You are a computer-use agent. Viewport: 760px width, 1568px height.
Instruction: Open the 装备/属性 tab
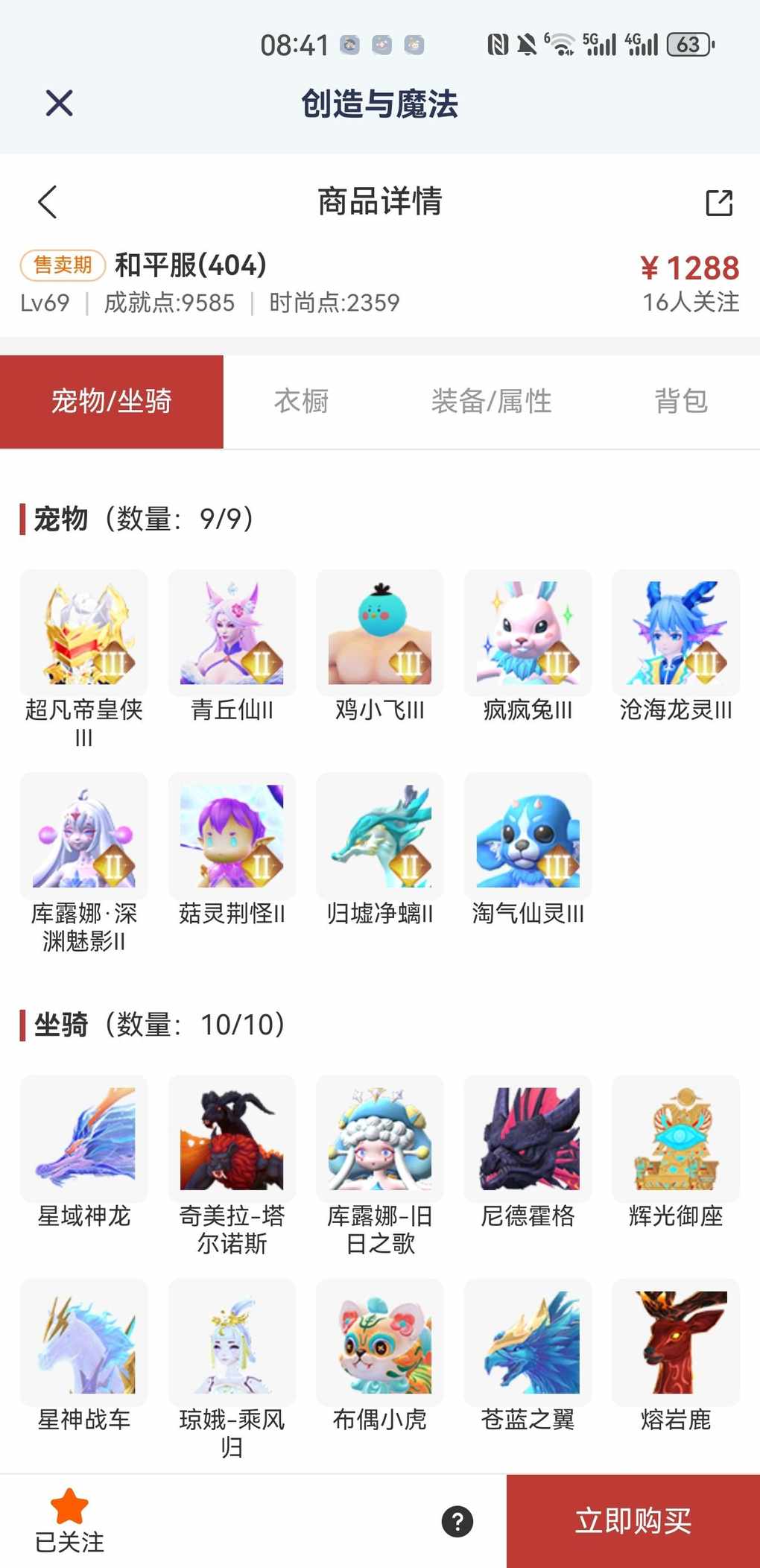(x=491, y=401)
